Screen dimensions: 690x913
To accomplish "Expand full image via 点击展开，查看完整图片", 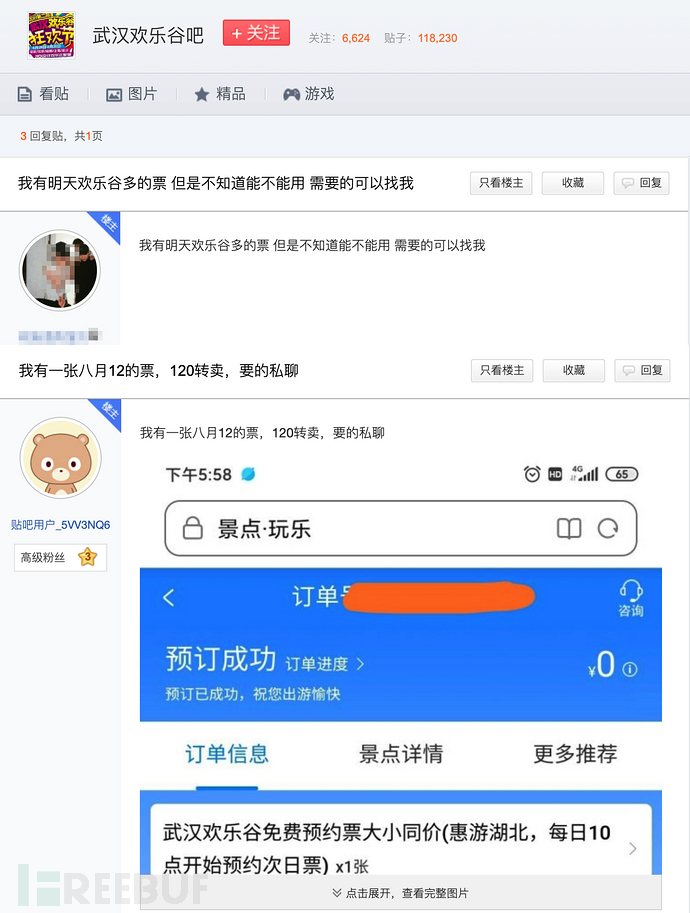I will [400, 893].
